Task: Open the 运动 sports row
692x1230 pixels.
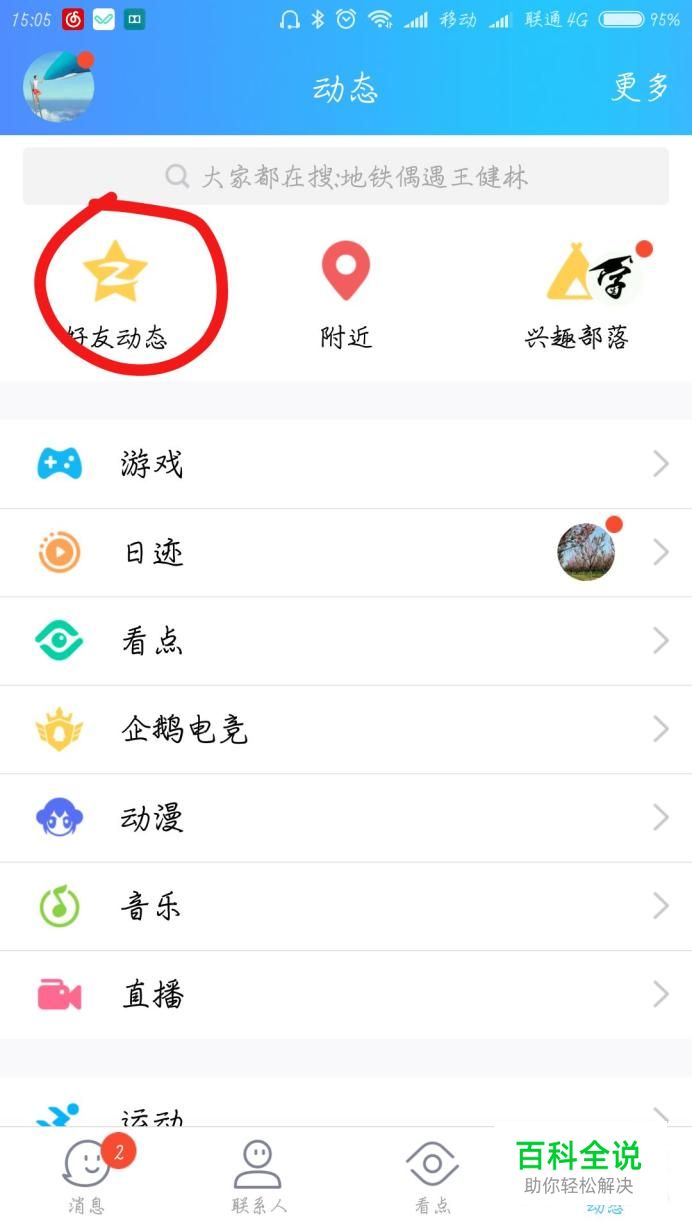Action: [x=346, y=1112]
